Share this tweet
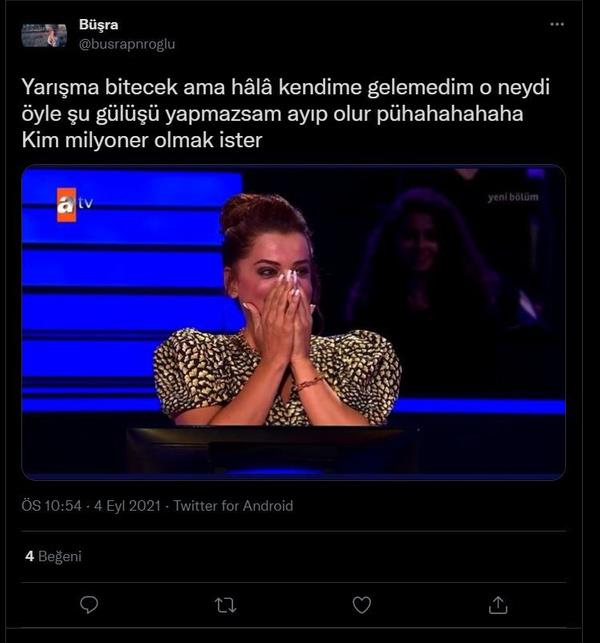Image resolution: width=600 pixels, height=643 pixels. pos(498,604)
